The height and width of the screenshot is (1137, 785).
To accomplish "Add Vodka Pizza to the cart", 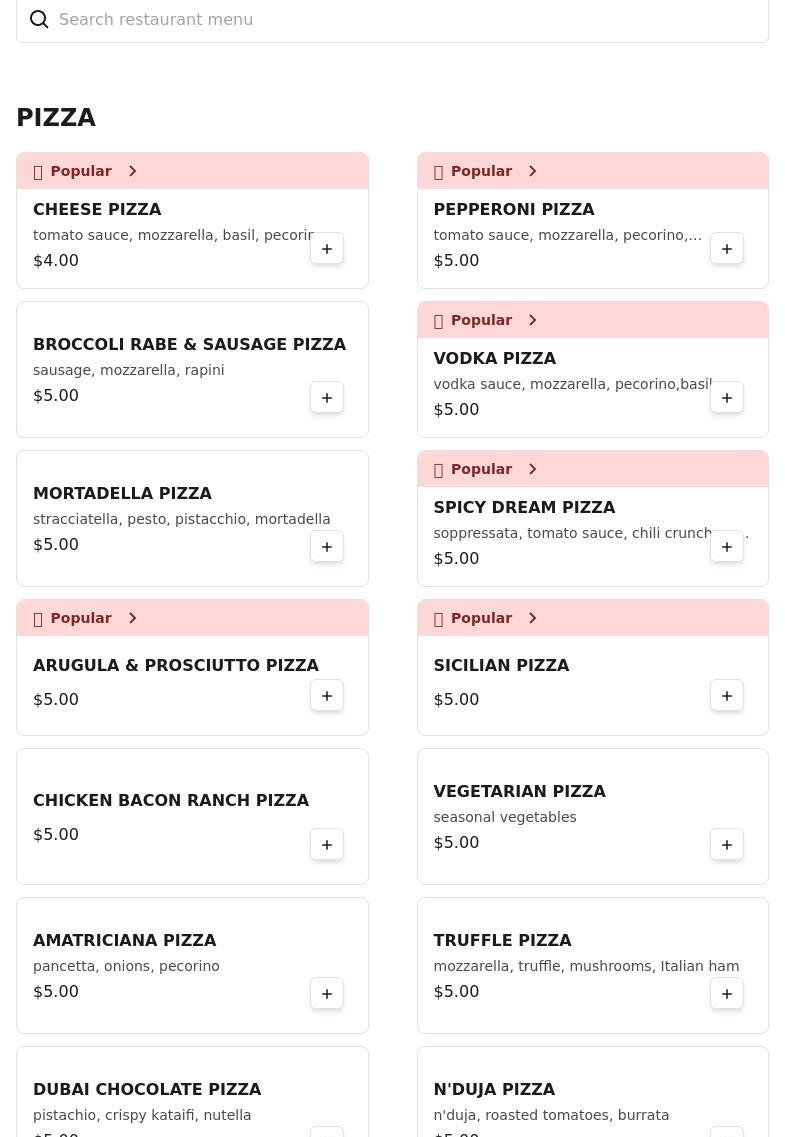I will [x=727, y=398].
